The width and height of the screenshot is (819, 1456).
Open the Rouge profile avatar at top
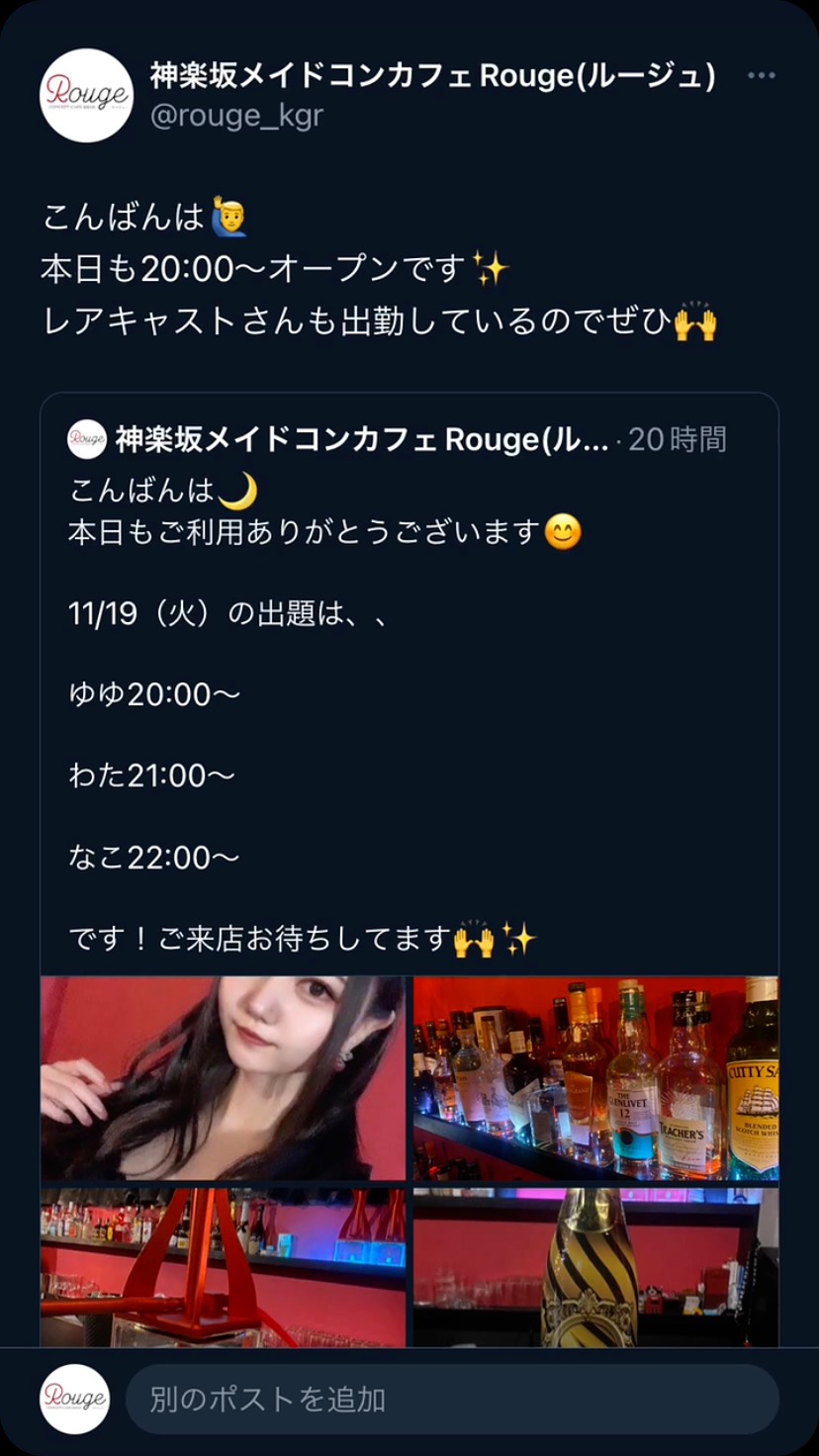coord(86,95)
